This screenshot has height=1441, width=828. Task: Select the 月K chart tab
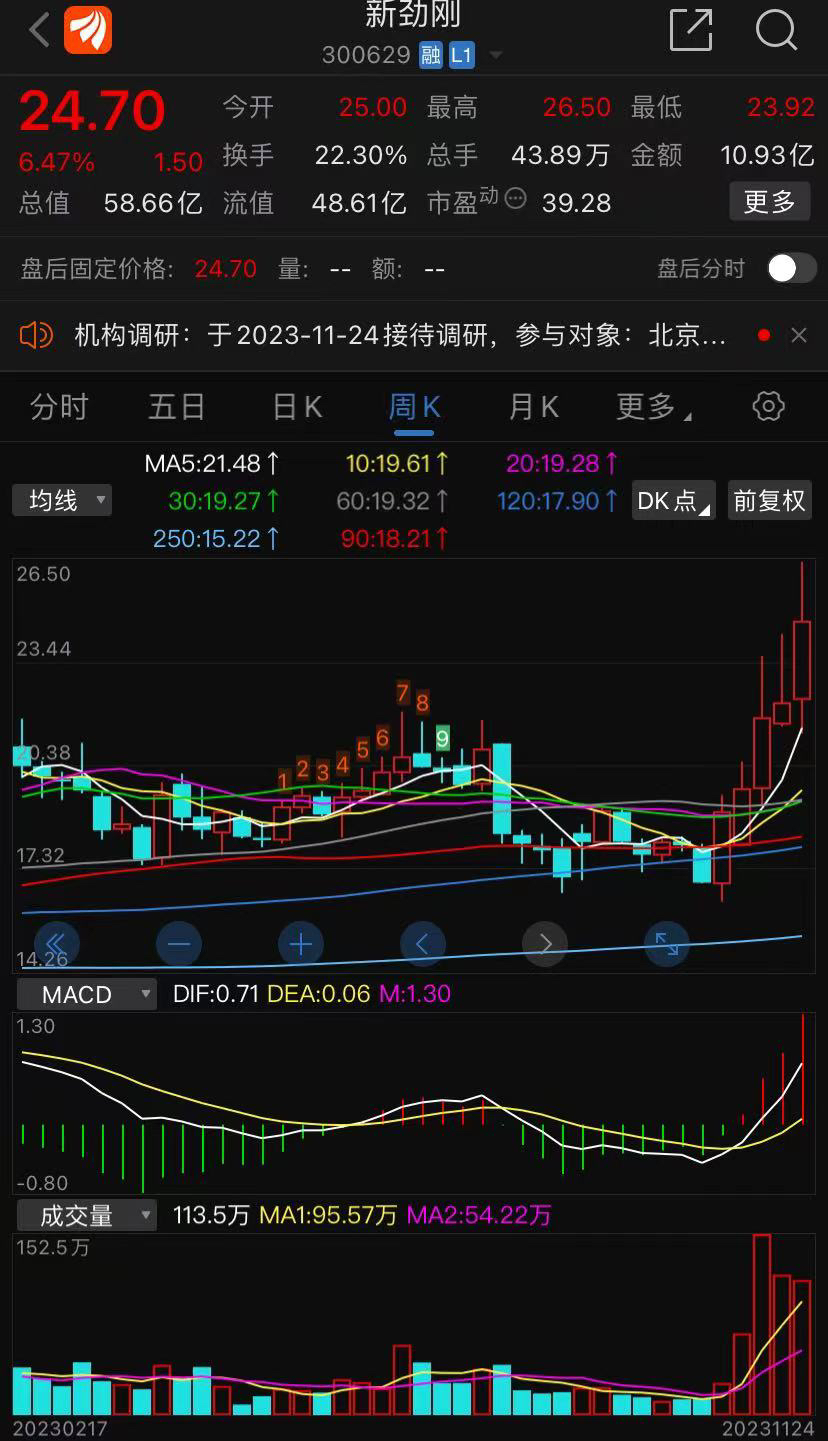pos(533,407)
